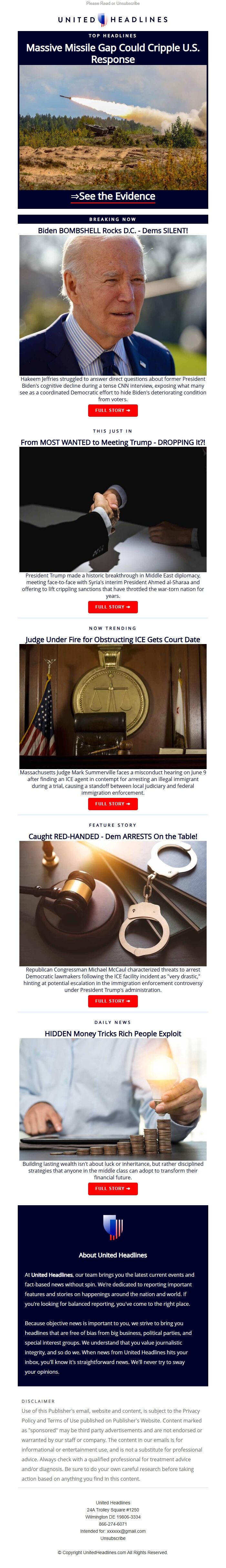Viewport: 226px width, 1568px height.
Task: Open Full Story for the judge obstructing ICE
Action: [x=112, y=803]
